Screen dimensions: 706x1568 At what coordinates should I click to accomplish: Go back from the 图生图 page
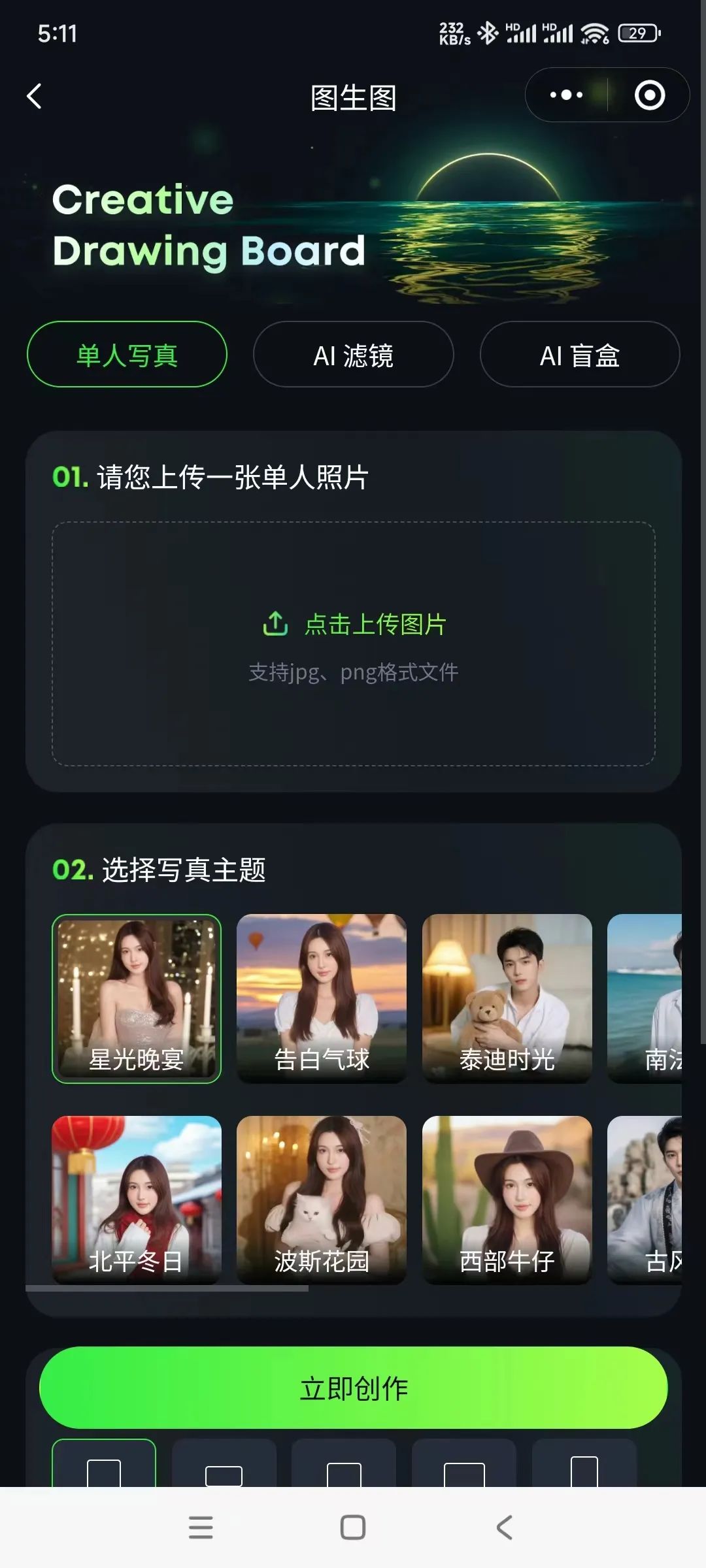tap(35, 96)
